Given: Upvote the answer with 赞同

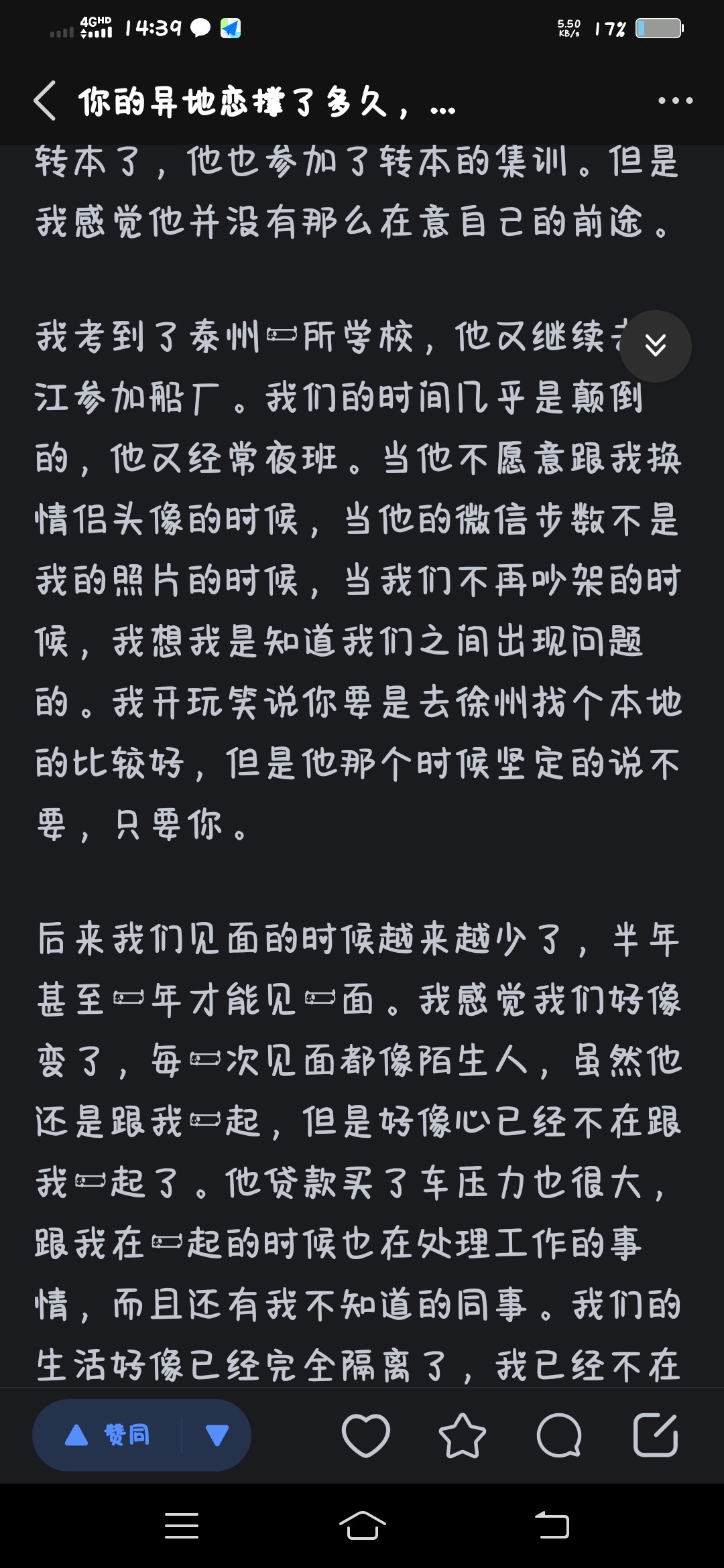Looking at the screenshot, I should (x=107, y=1435).
